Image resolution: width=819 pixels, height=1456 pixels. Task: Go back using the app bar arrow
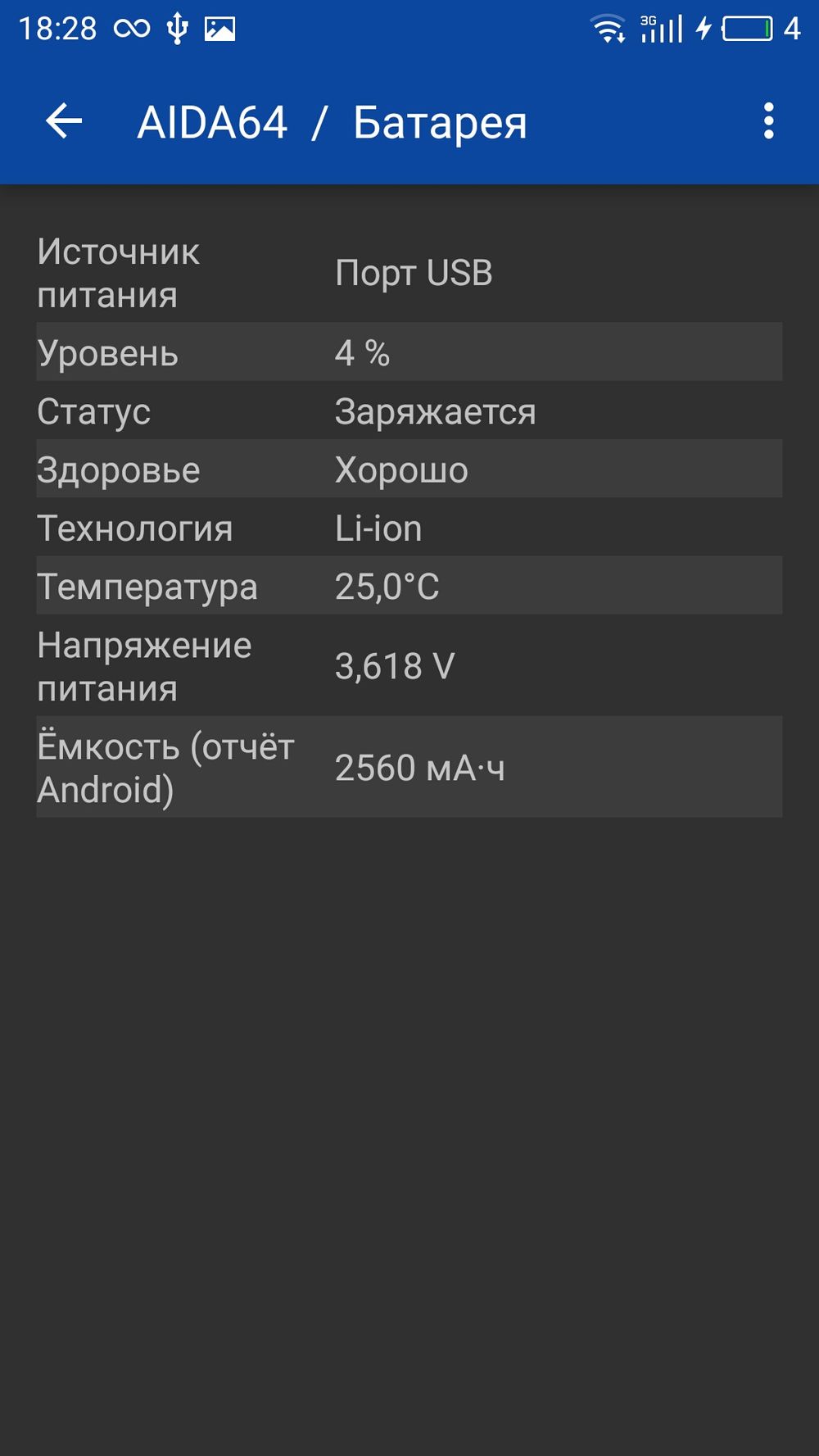click(64, 121)
